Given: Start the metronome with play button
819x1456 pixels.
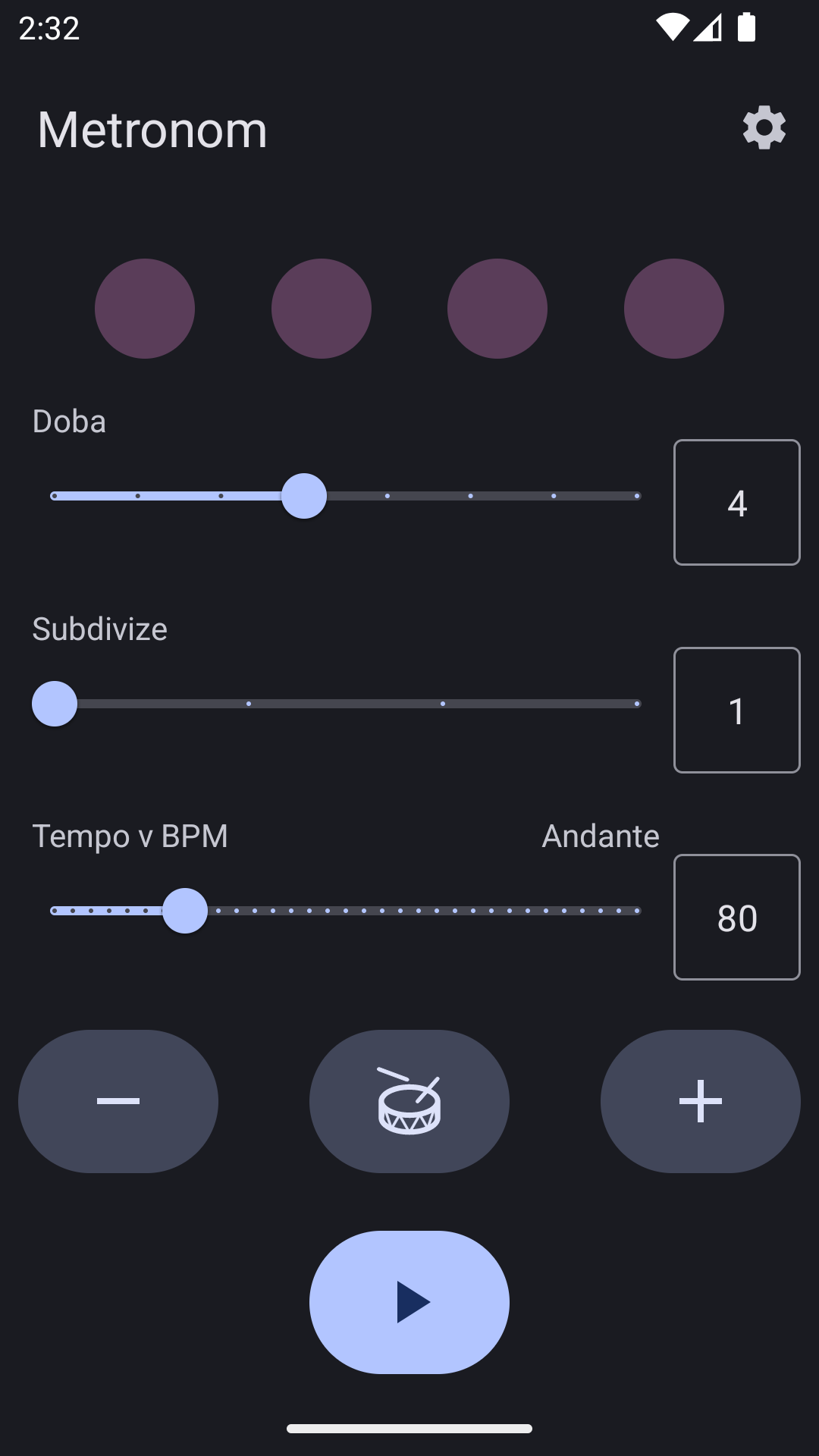Looking at the screenshot, I should pyautogui.click(x=409, y=1302).
